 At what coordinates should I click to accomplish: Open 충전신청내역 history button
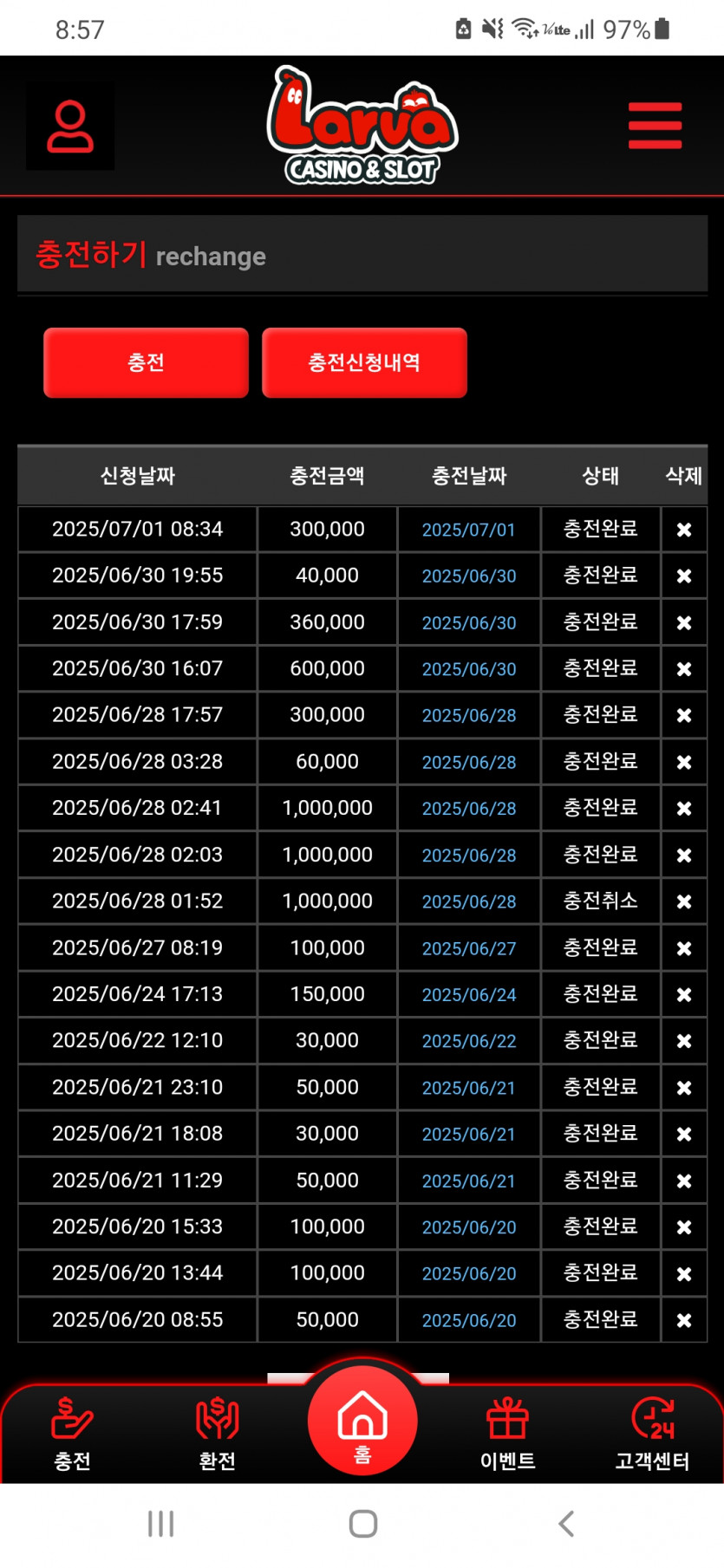coord(364,362)
